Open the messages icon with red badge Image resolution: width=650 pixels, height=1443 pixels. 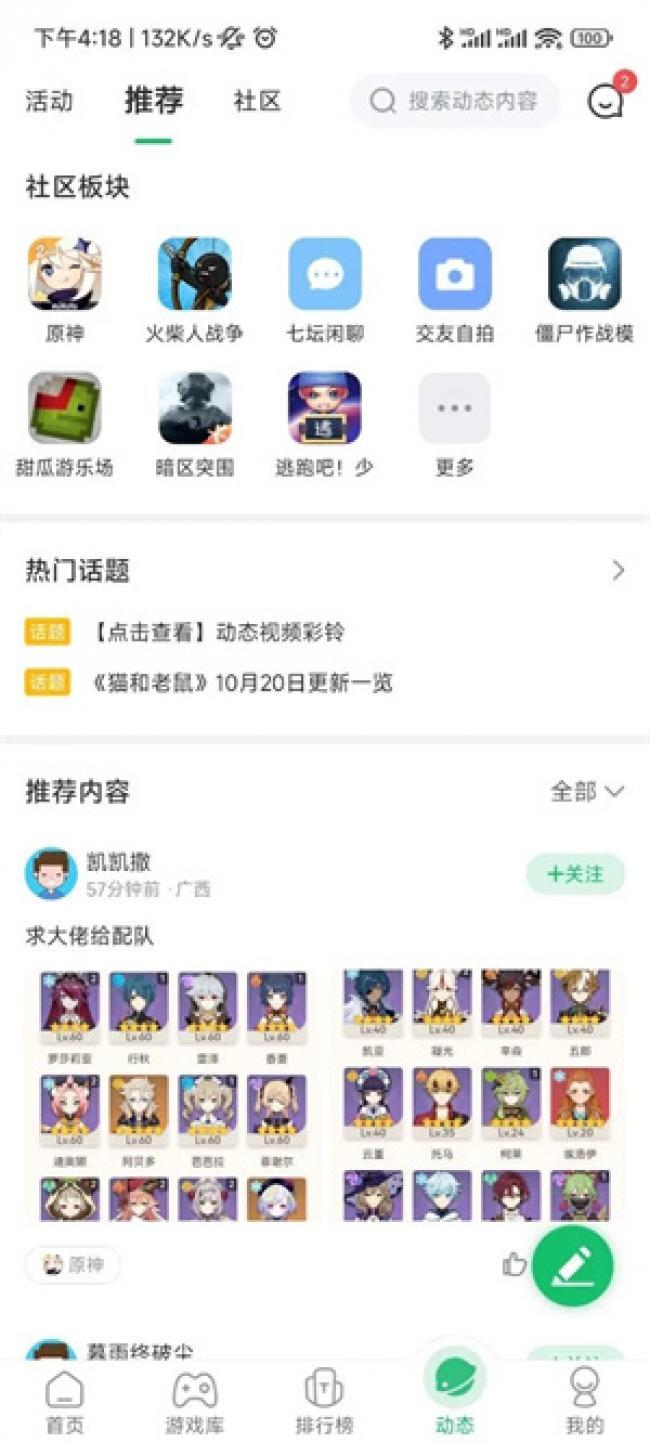pos(606,101)
